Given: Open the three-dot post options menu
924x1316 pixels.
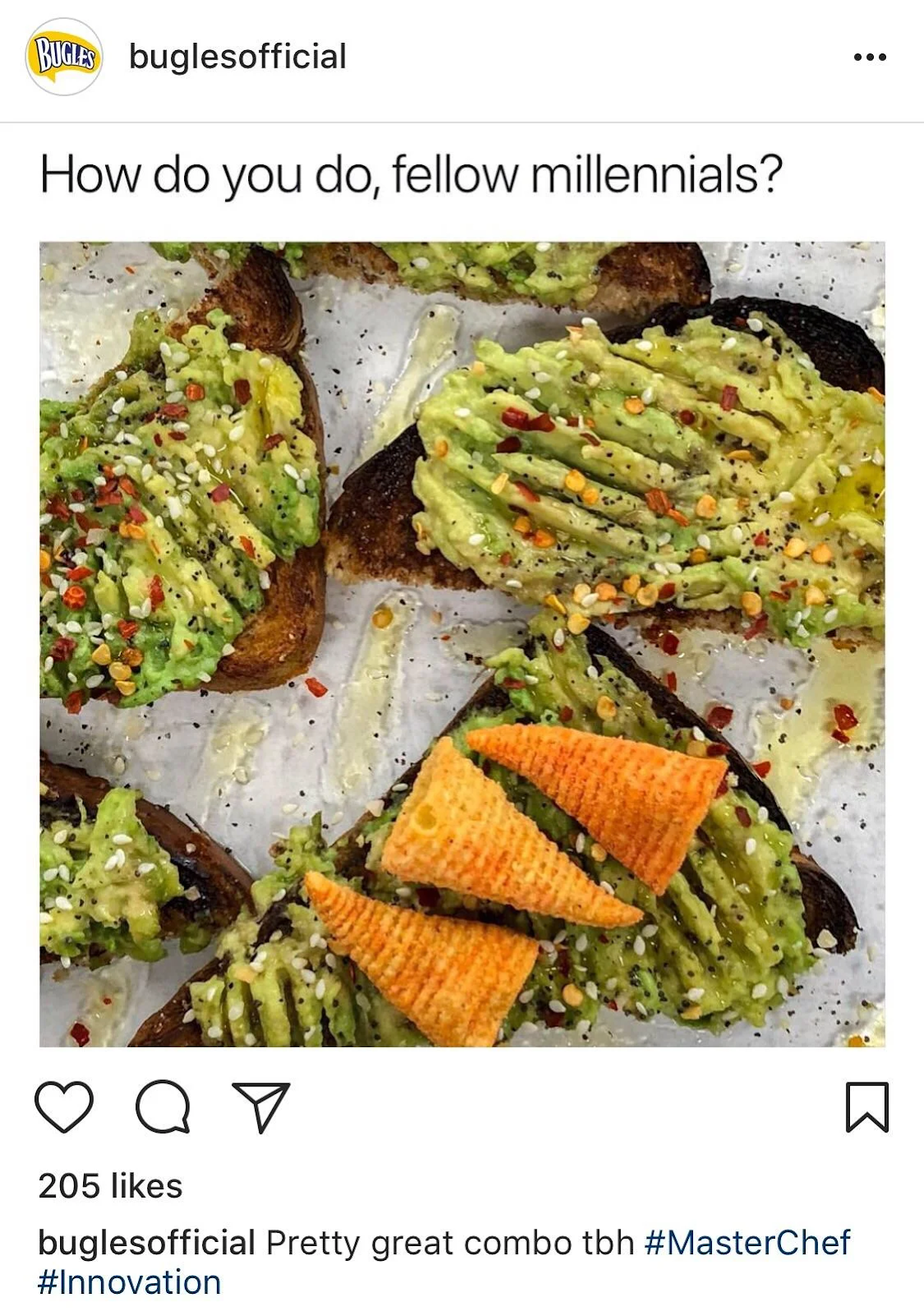Looking at the screenshot, I should (870, 57).
